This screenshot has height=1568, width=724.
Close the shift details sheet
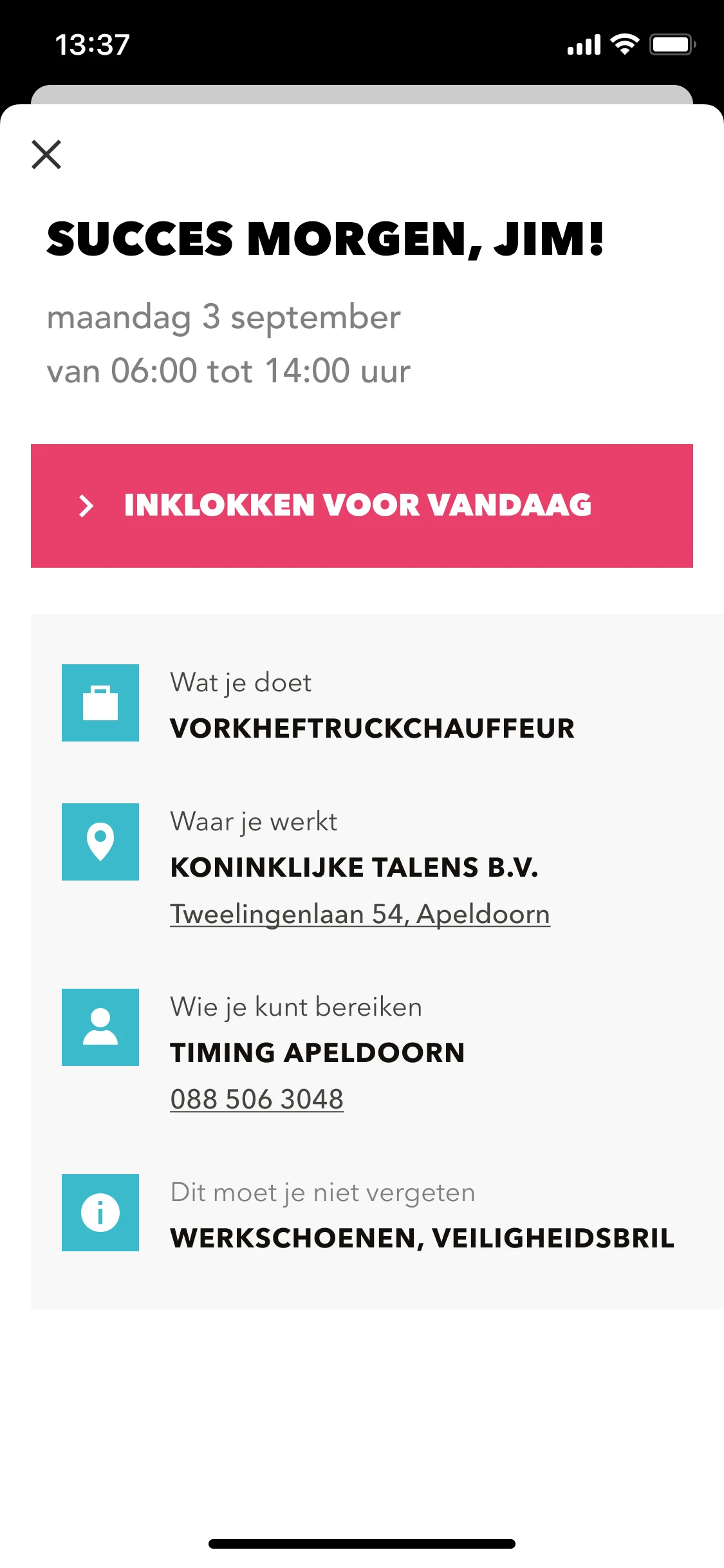point(46,154)
